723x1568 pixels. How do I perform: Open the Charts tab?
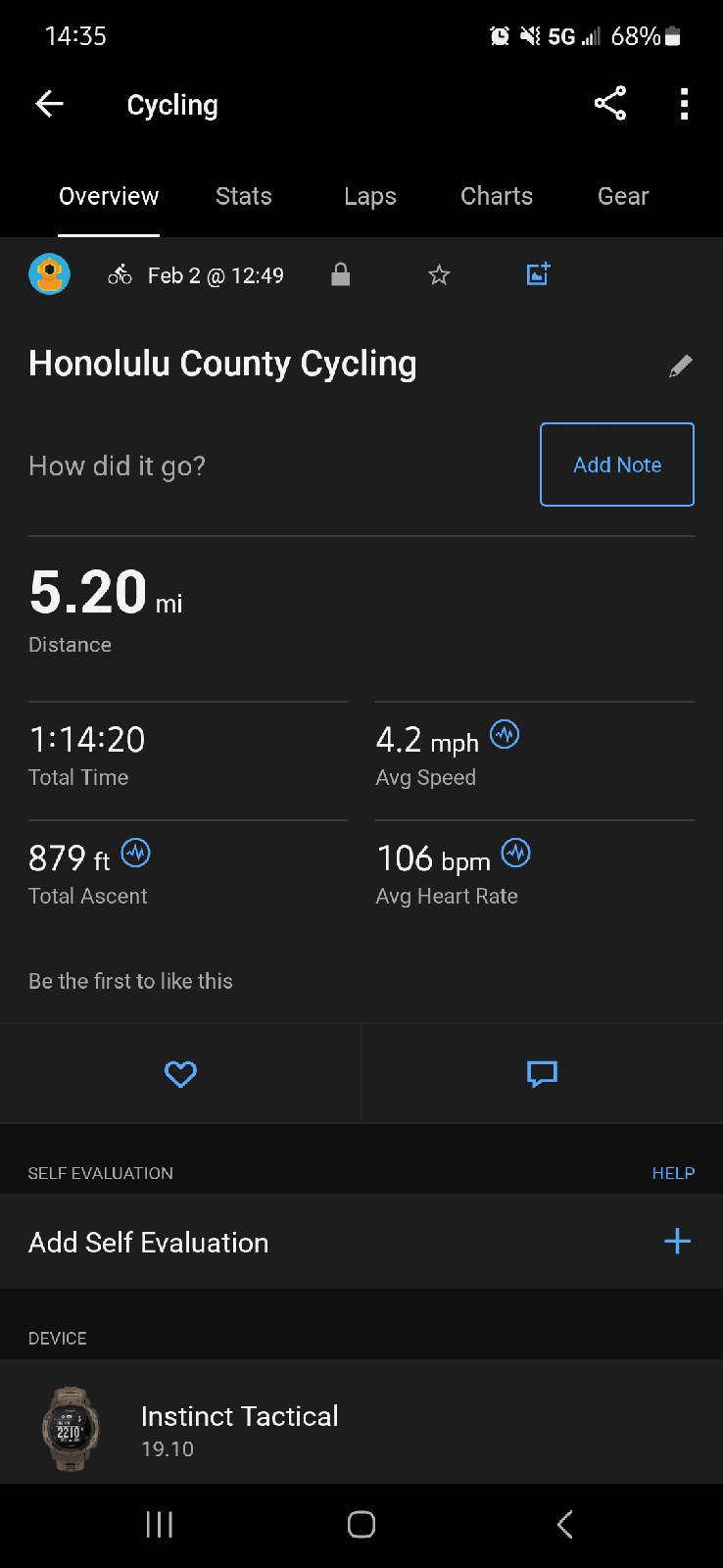point(497,196)
